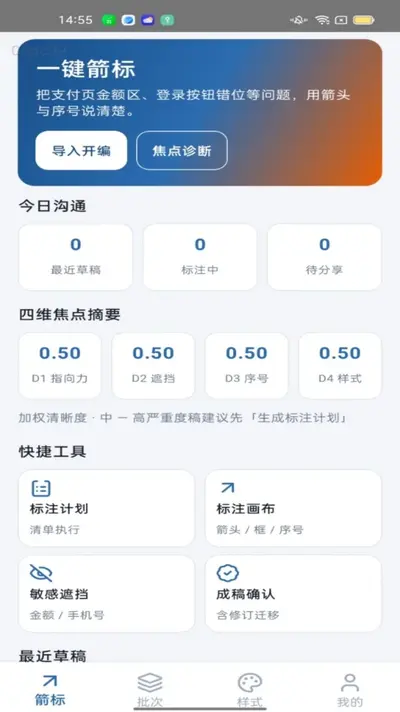
Task: Open the 标注计划 quick tool
Action: click(107, 508)
